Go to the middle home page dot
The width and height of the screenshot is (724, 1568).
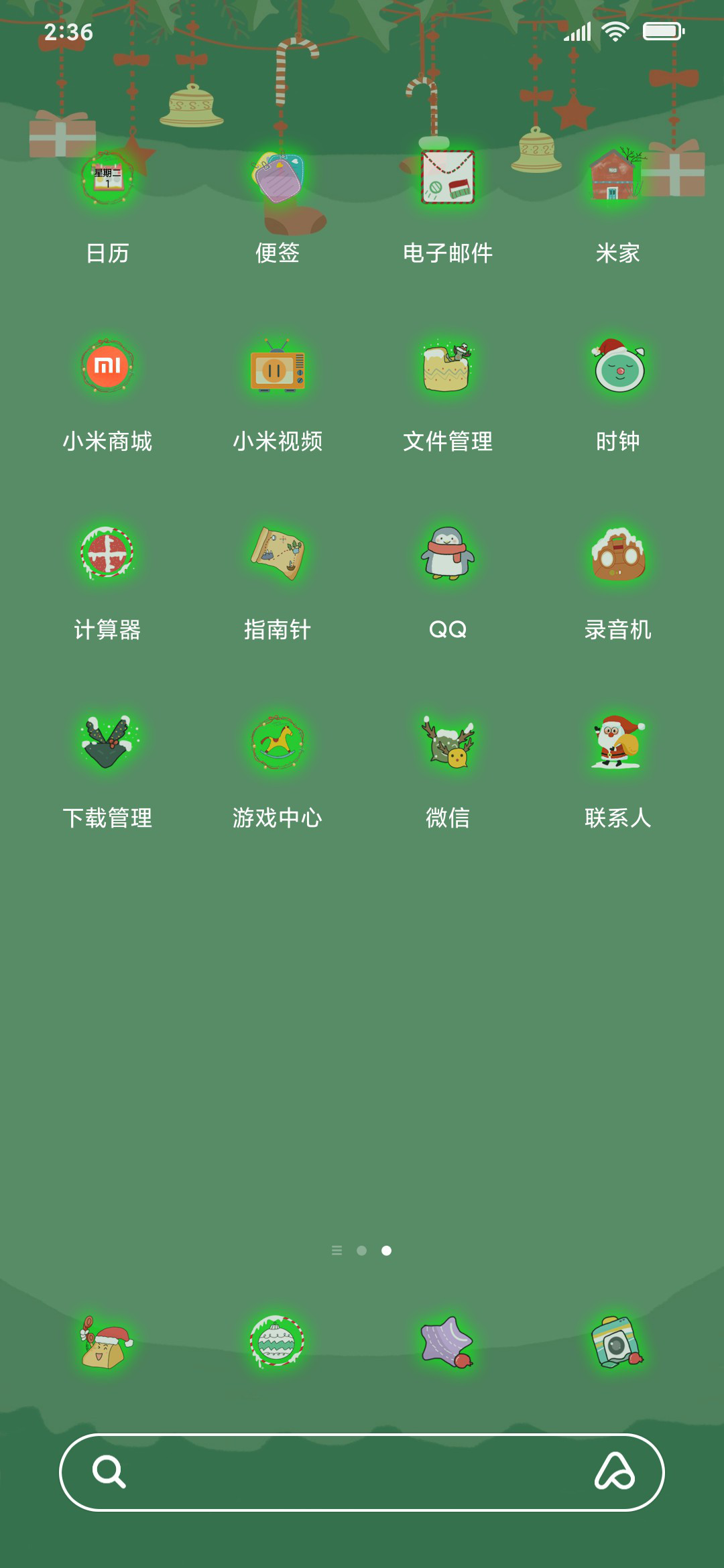pos(361,1250)
